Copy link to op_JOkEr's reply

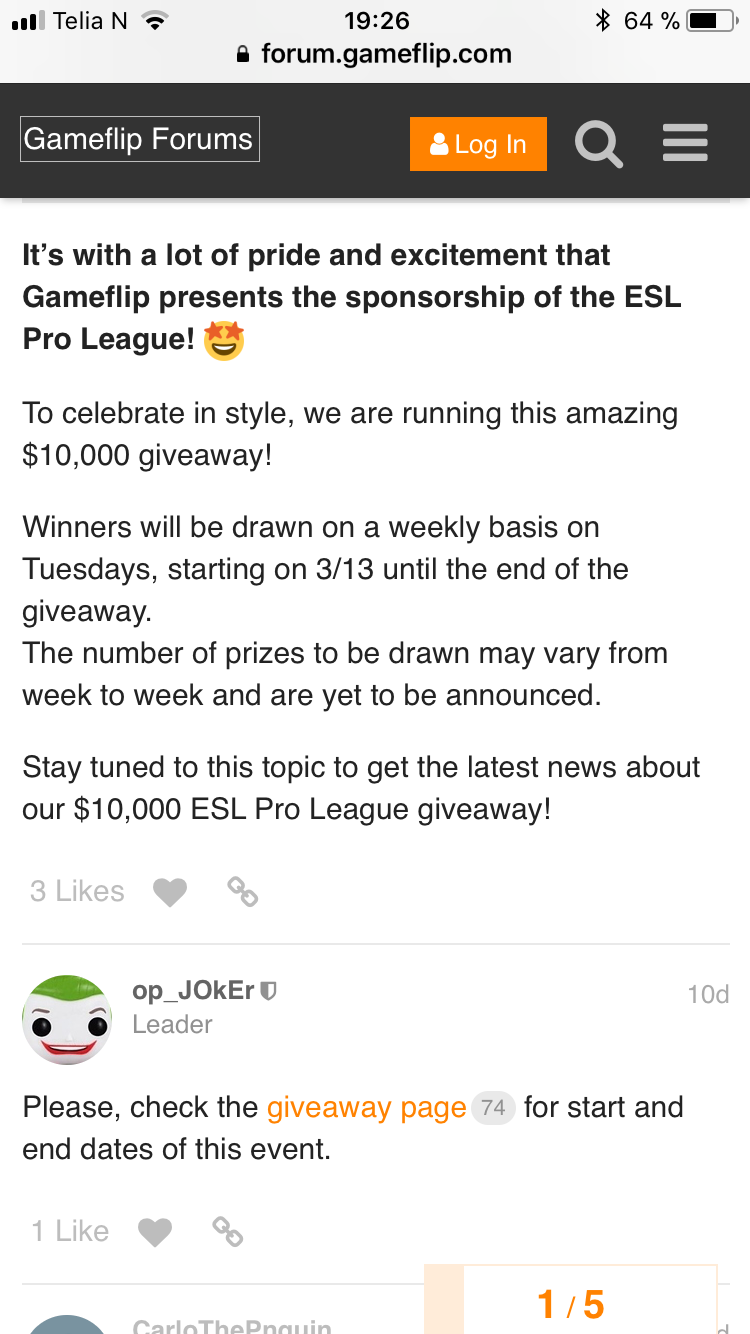(227, 1231)
